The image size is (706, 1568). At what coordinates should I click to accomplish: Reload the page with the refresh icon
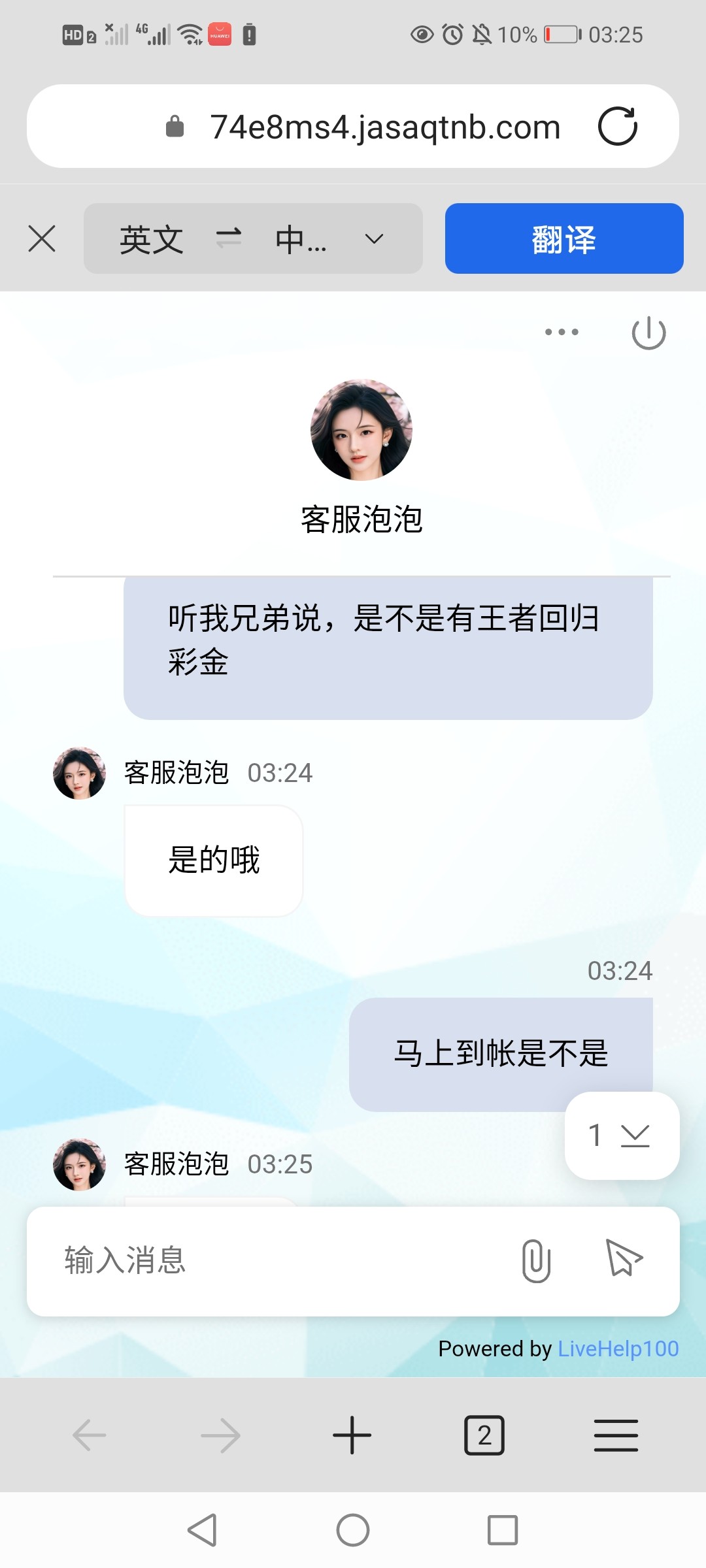coord(617,126)
